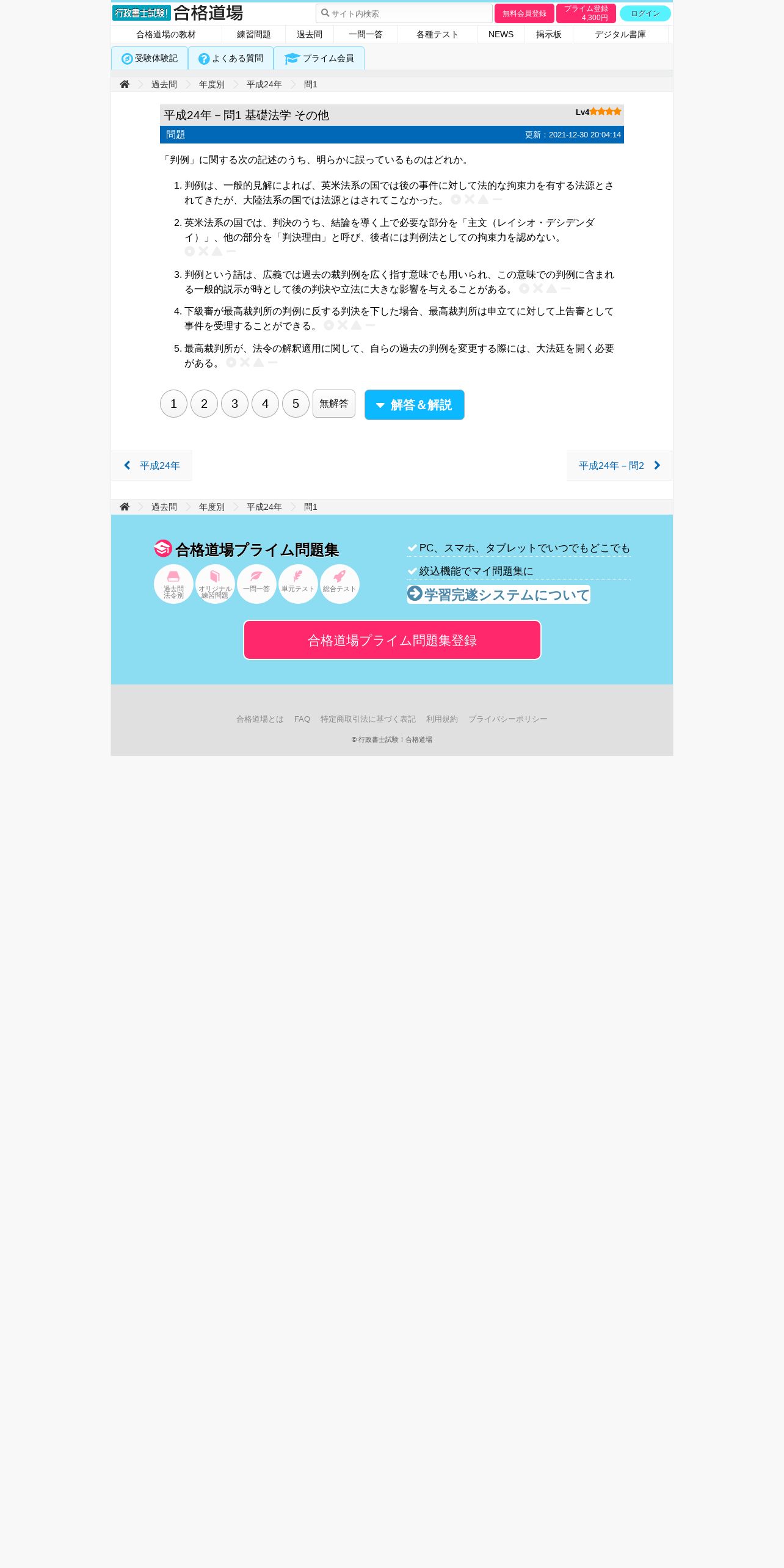Tap 合格道場プライム問題集登録 button
Screen dimensions: 784x1568
392,640
